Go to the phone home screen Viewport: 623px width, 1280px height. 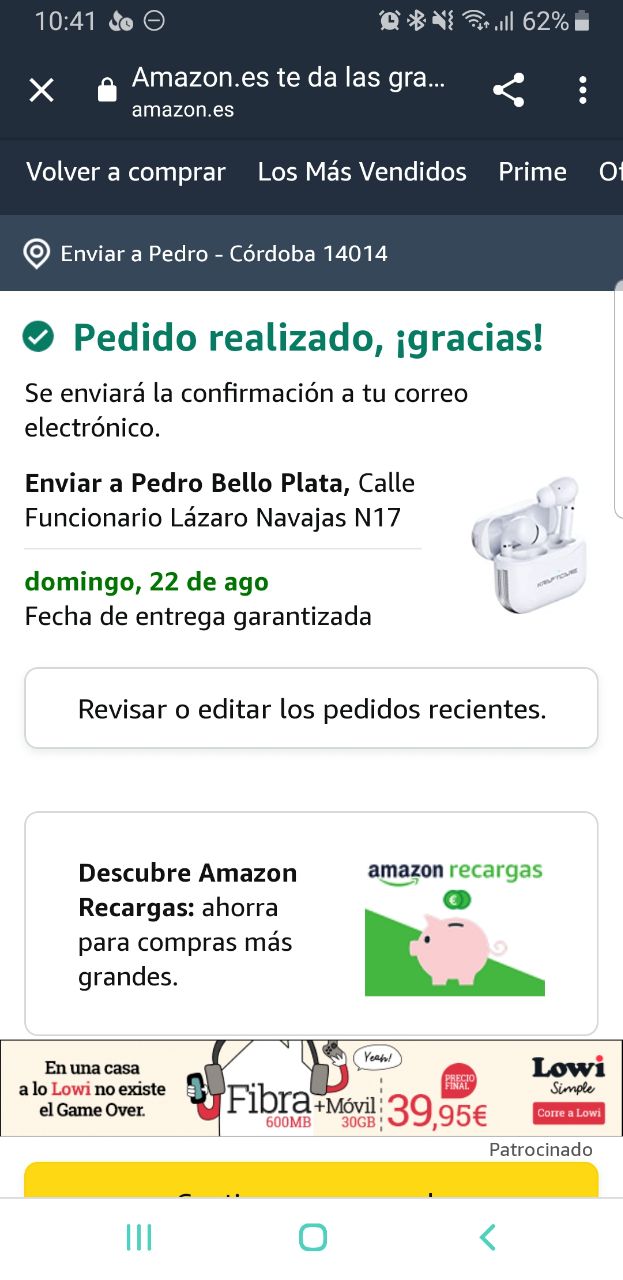tap(312, 1238)
